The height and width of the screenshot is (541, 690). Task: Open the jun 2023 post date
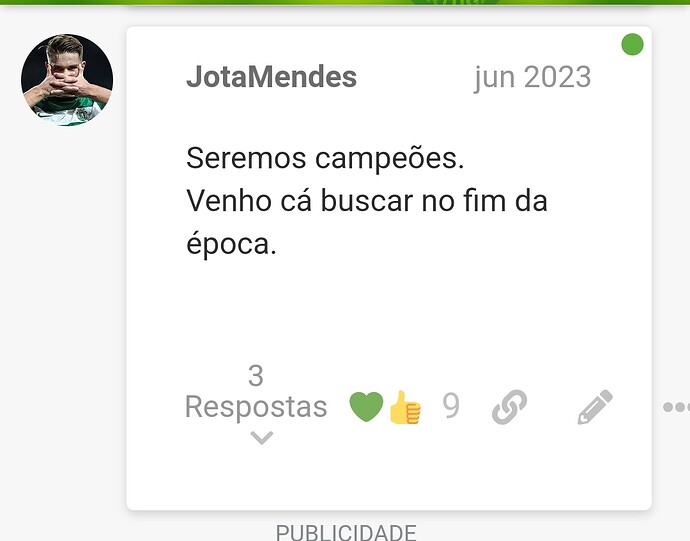pos(532,77)
